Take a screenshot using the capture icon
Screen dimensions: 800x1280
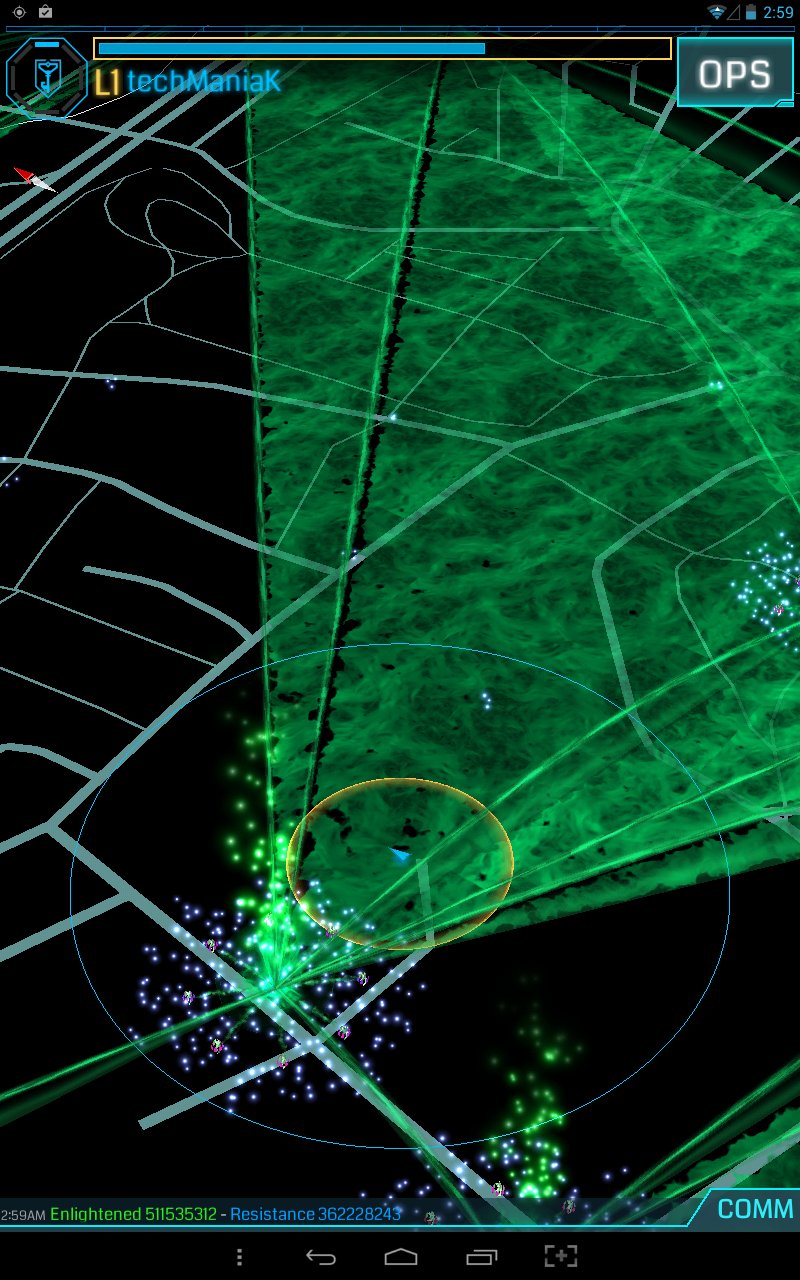(x=561, y=1256)
